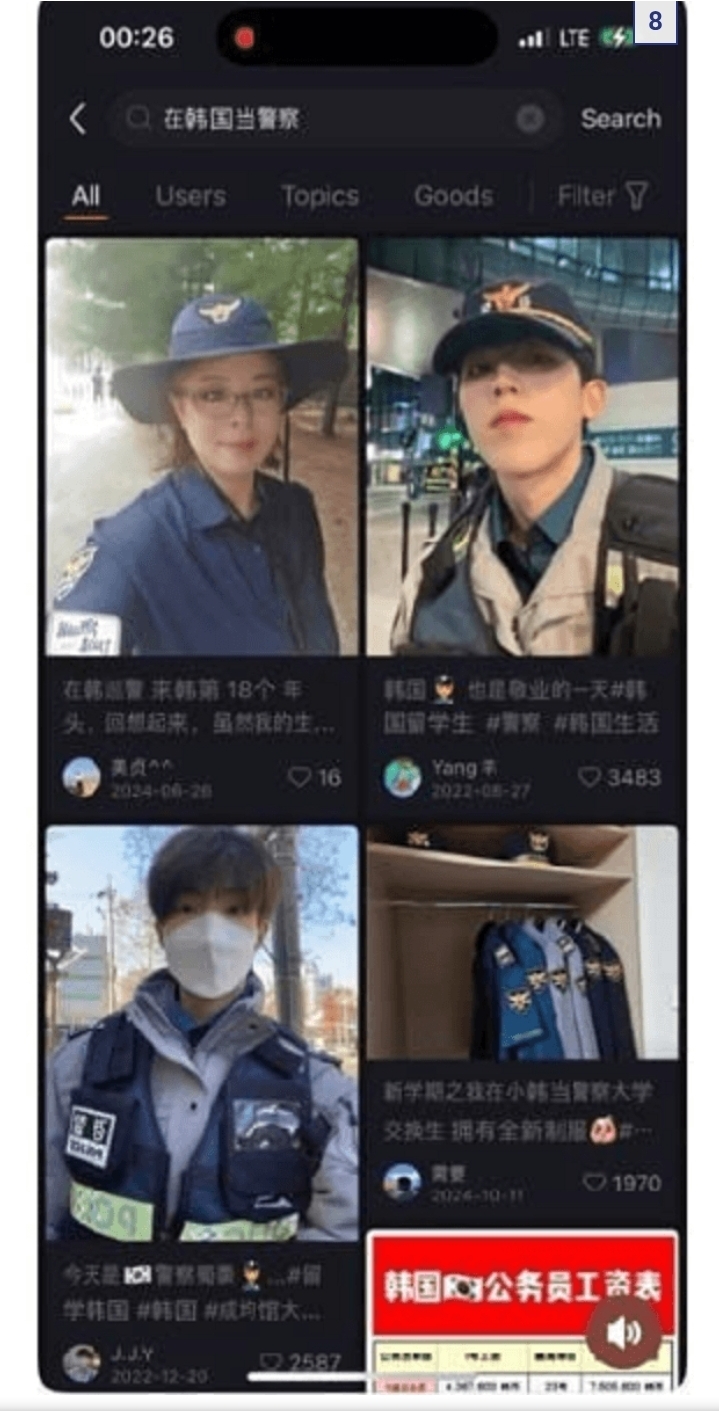Open the post dated 2024-06-26 with 16 likes
The height and width of the screenshot is (1411, 719).
[x=201, y=447]
